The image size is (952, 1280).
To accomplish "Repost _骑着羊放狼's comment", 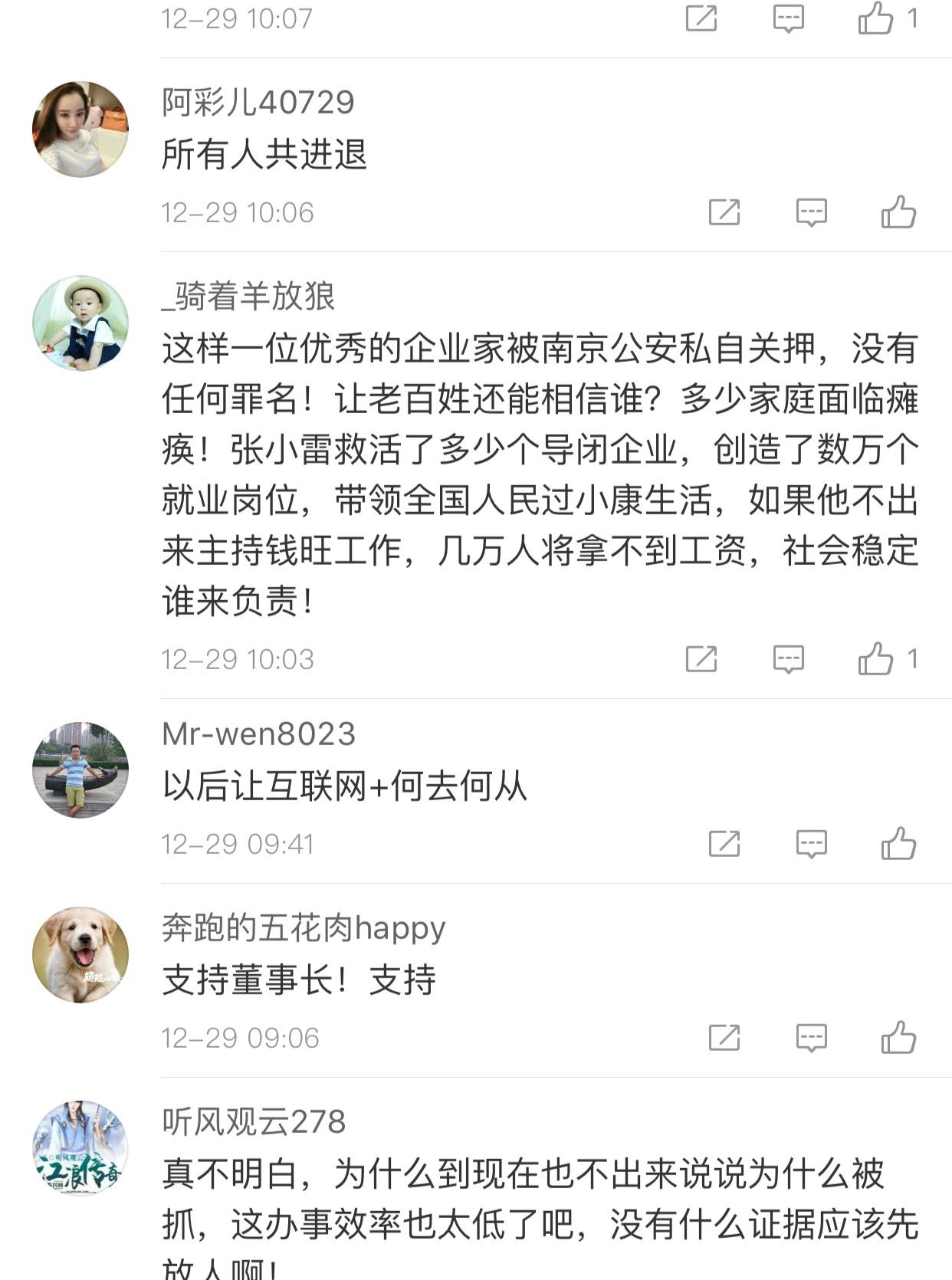I will pyautogui.click(x=701, y=659).
